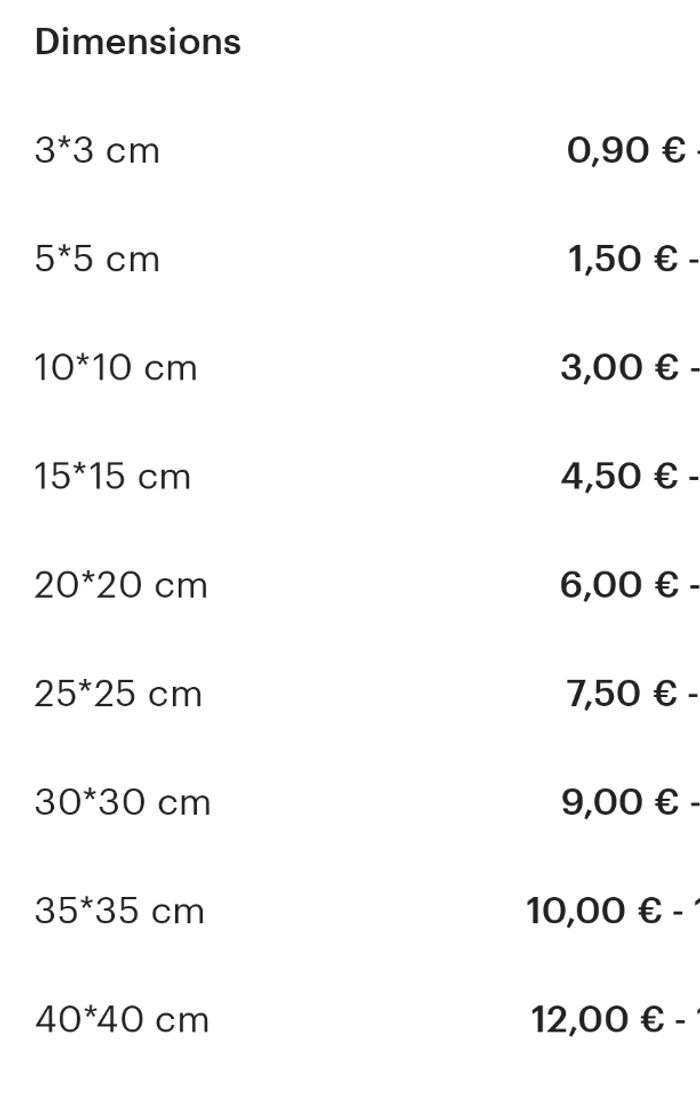Select the 30*30 cm dimension
The width and height of the screenshot is (700, 1104).
pyautogui.click(x=122, y=803)
